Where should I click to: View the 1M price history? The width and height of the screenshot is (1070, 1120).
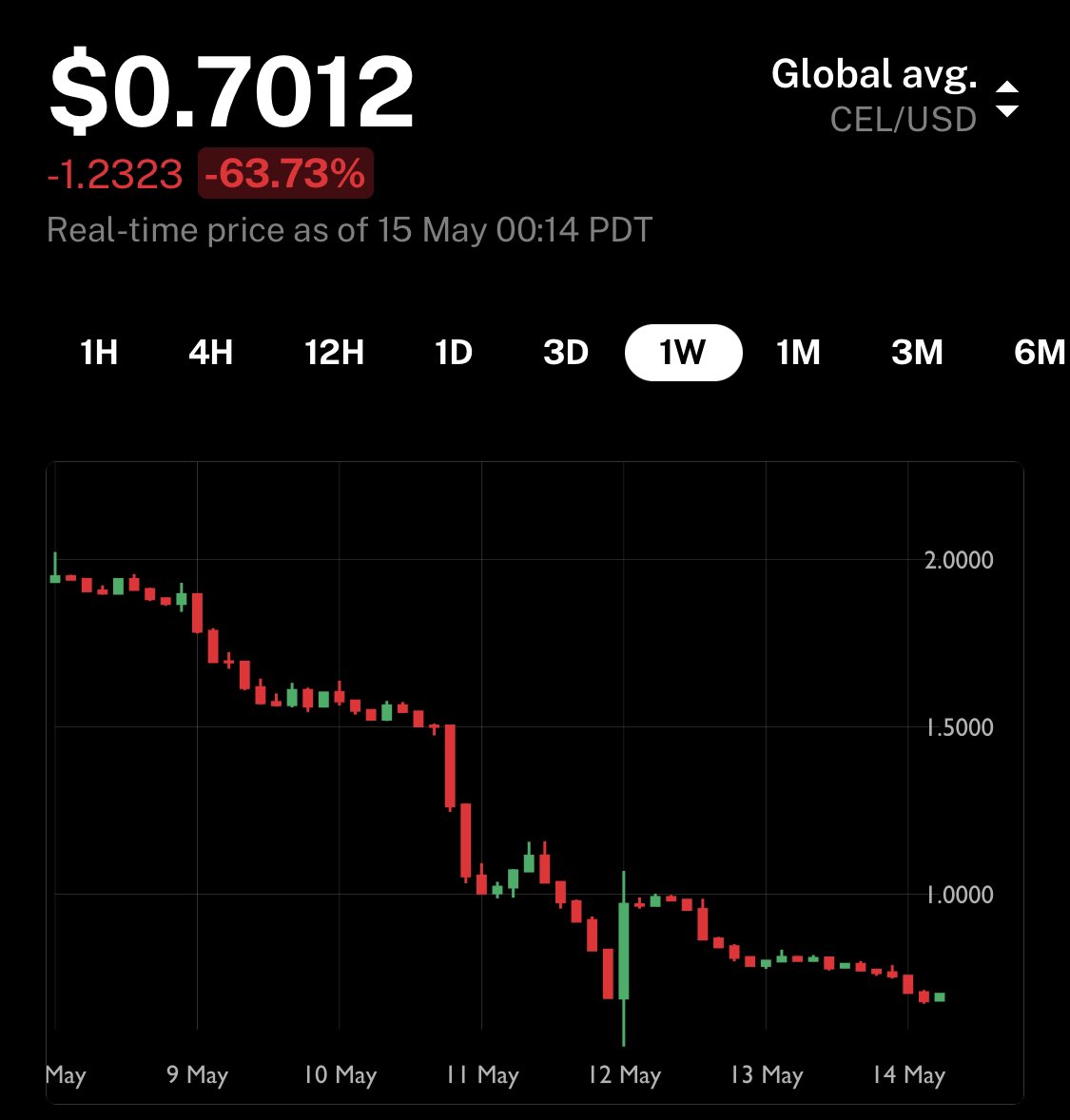pyautogui.click(x=798, y=353)
